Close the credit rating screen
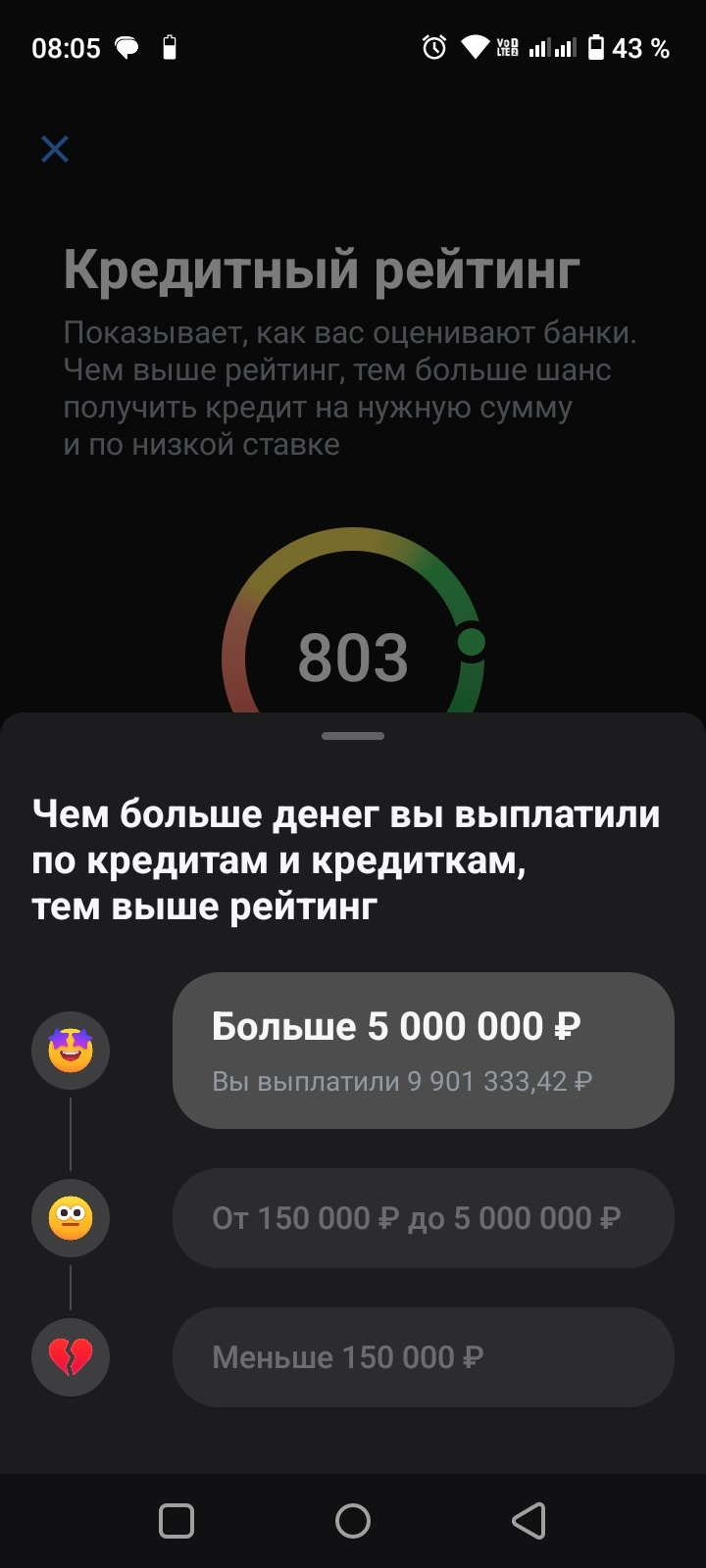This screenshot has width=706, height=1568. pyautogui.click(x=55, y=149)
